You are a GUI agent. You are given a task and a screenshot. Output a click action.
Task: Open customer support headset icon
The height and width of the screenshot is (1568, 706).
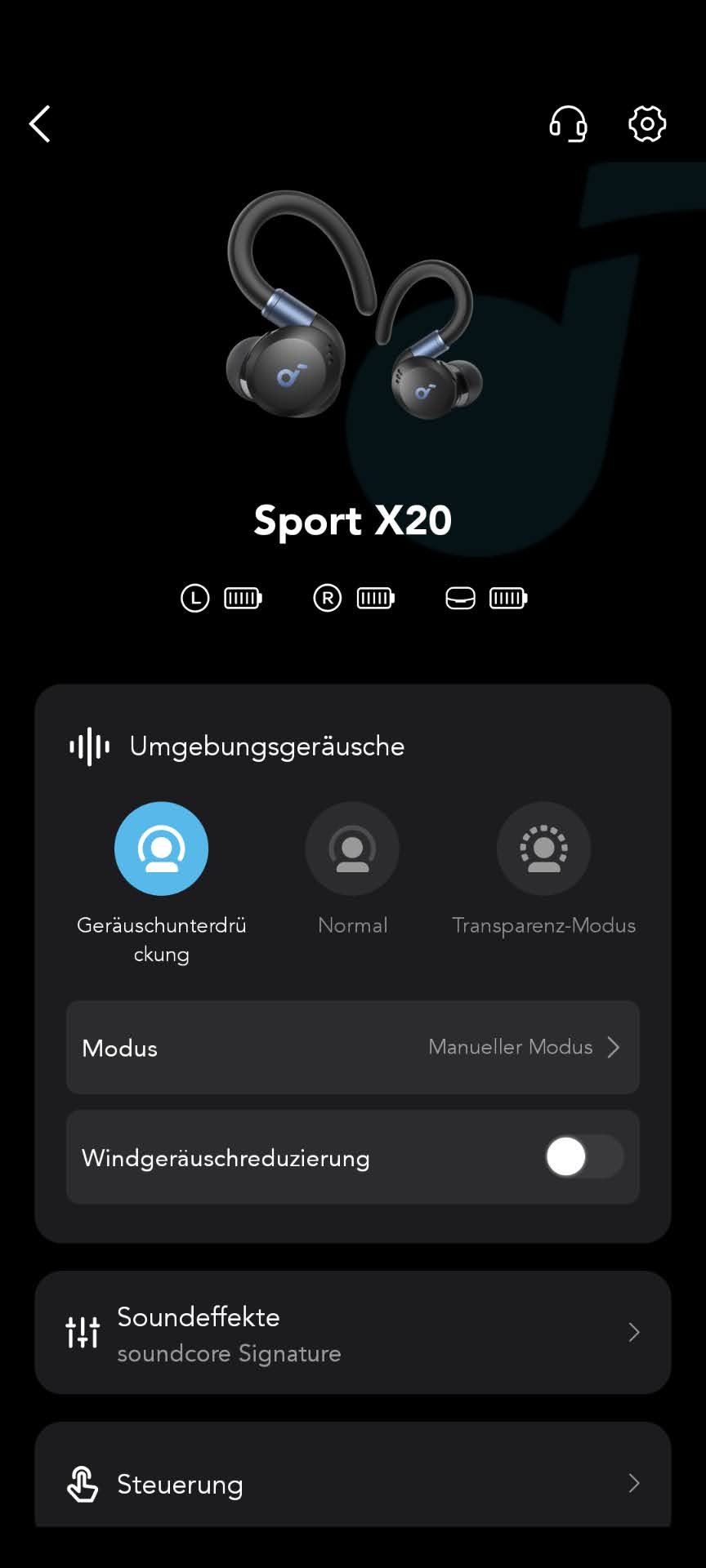568,124
